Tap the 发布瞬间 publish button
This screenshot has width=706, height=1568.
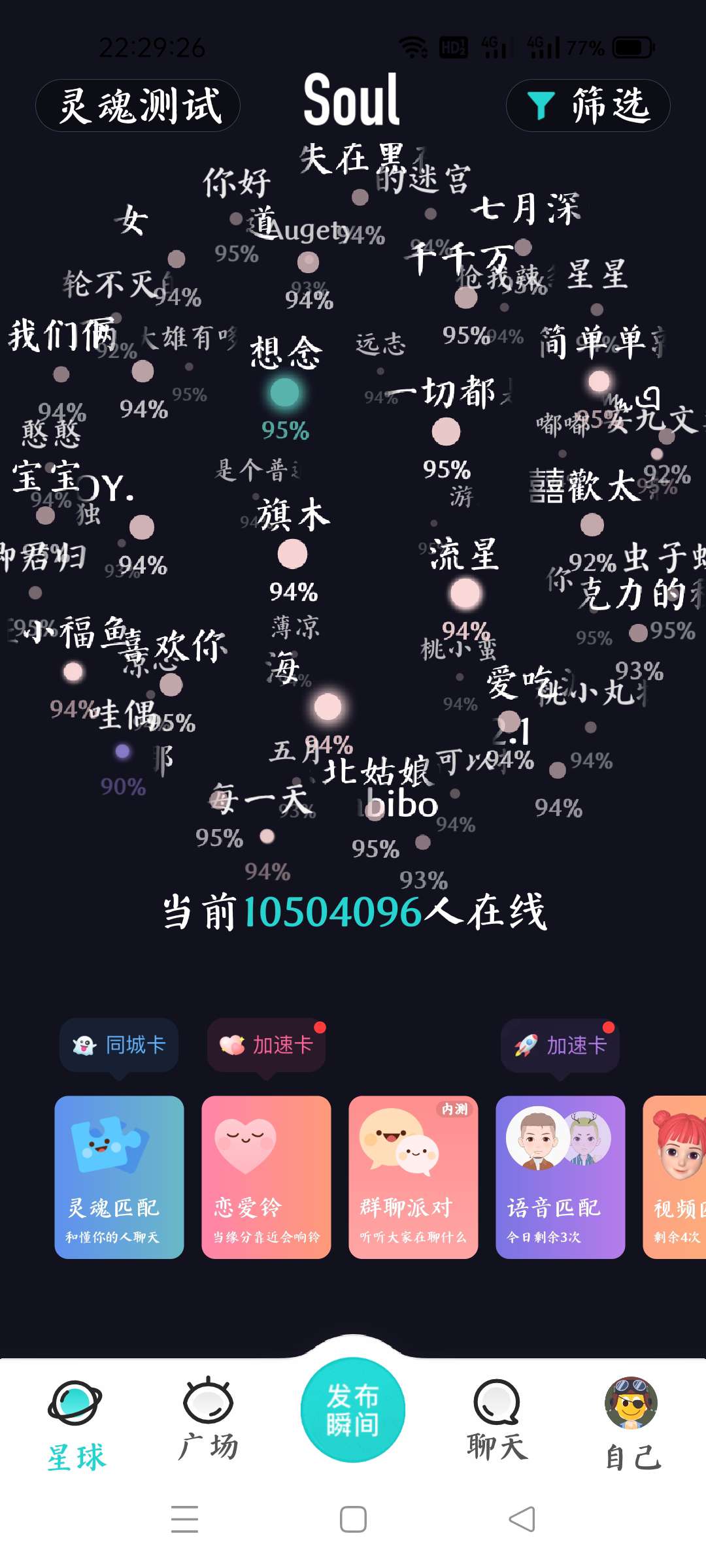353,1409
